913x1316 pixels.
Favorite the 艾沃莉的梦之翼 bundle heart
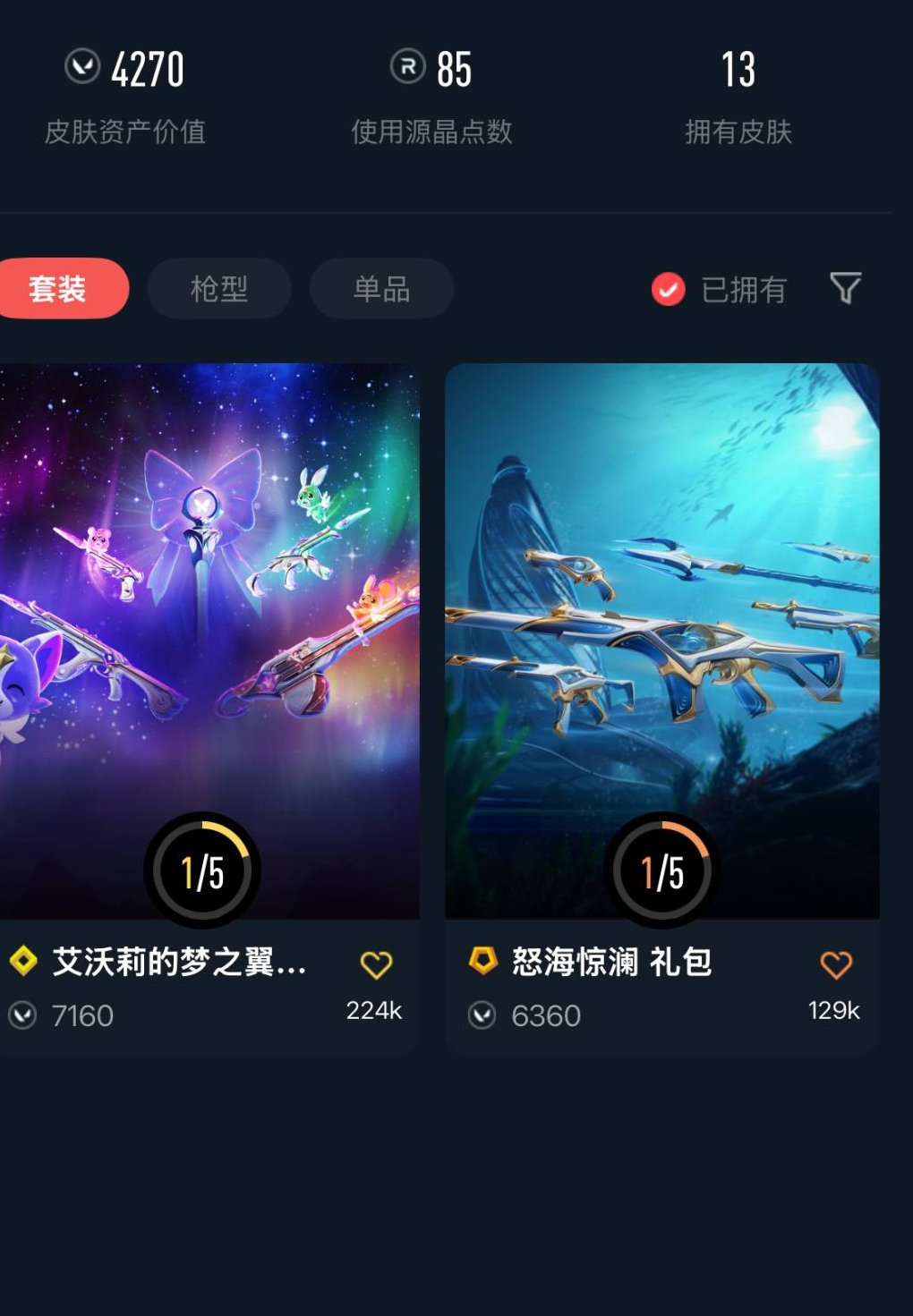click(375, 964)
